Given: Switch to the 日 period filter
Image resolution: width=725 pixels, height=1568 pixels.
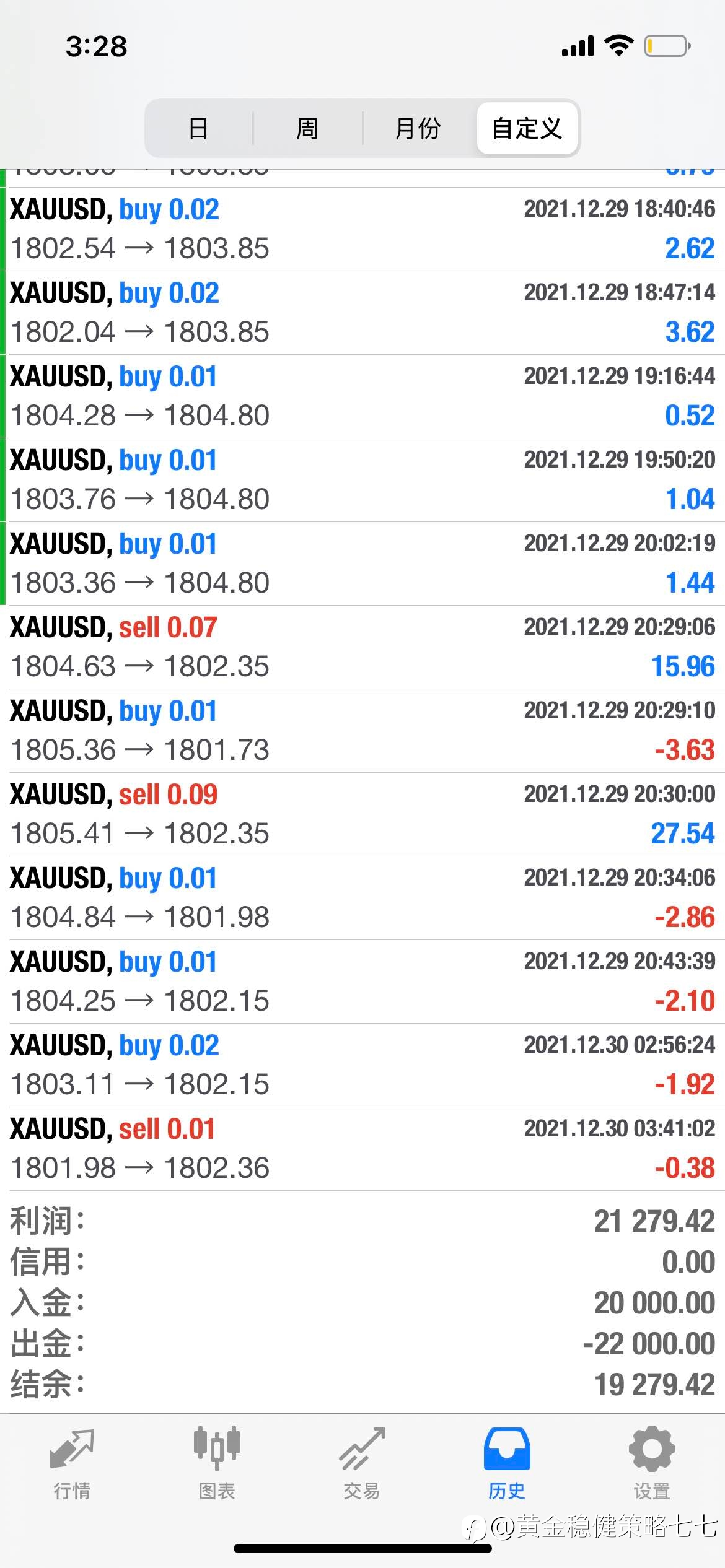Looking at the screenshot, I should pyautogui.click(x=198, y=128).
